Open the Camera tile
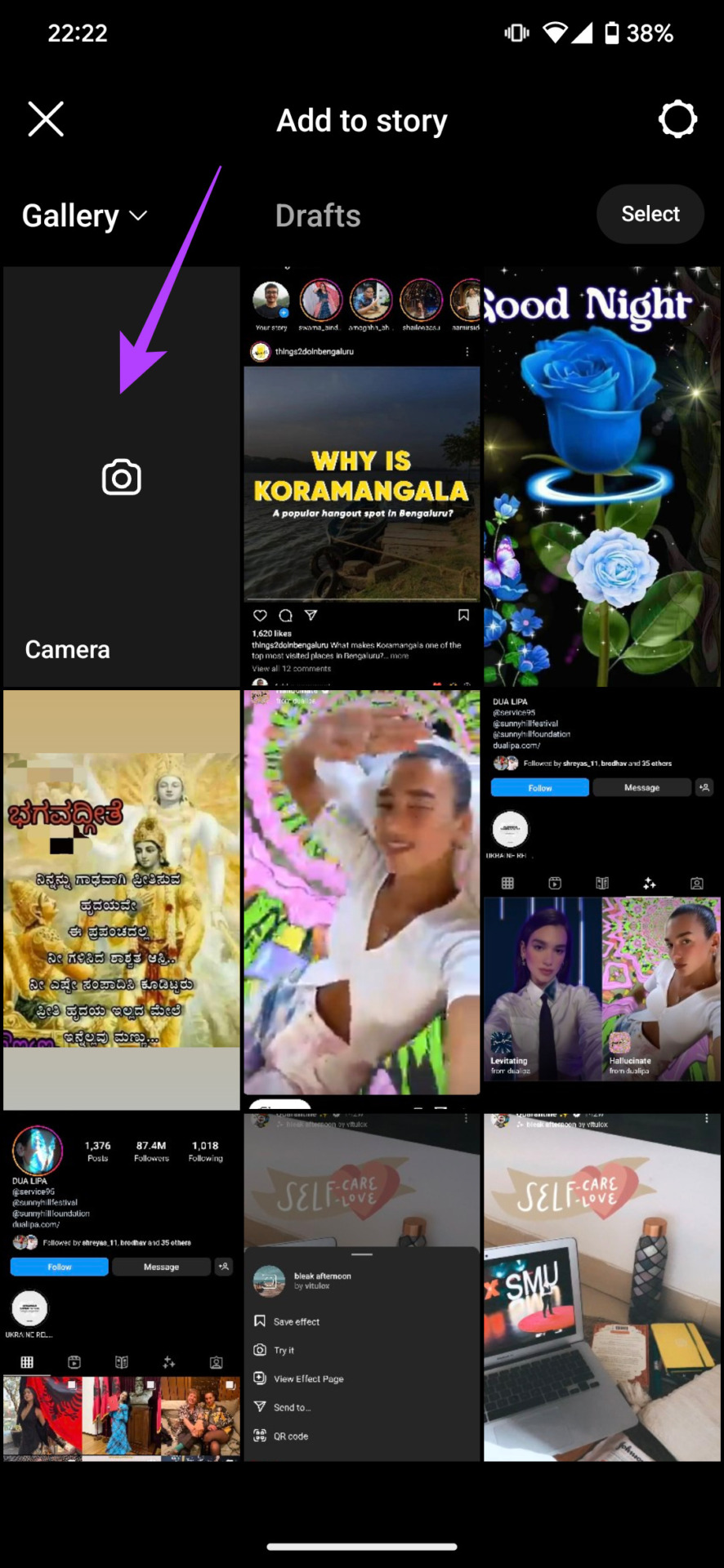The image size is (724, 1568). (121, 477)
